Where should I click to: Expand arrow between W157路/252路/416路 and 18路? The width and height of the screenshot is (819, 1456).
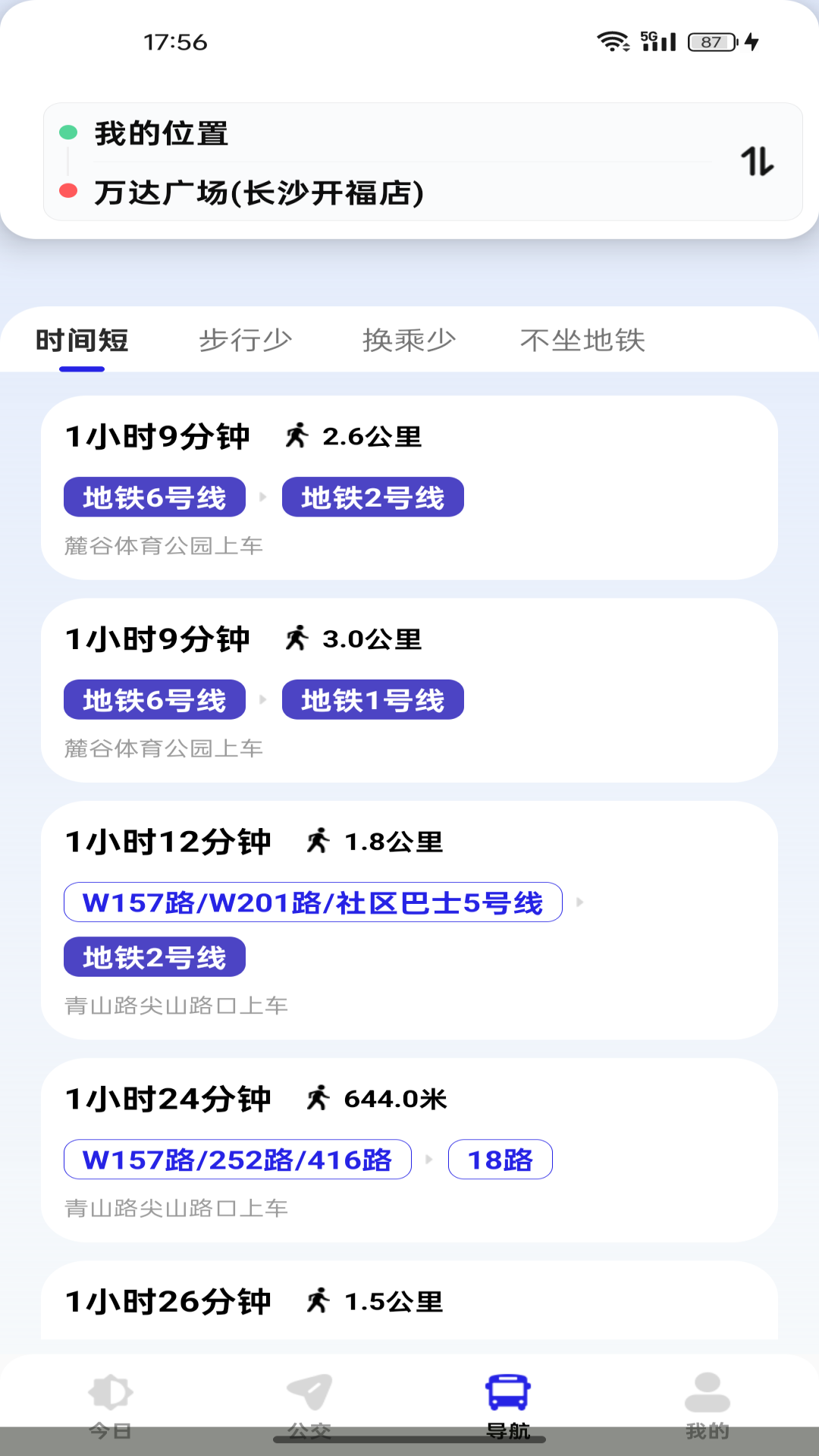[430, 1159]
